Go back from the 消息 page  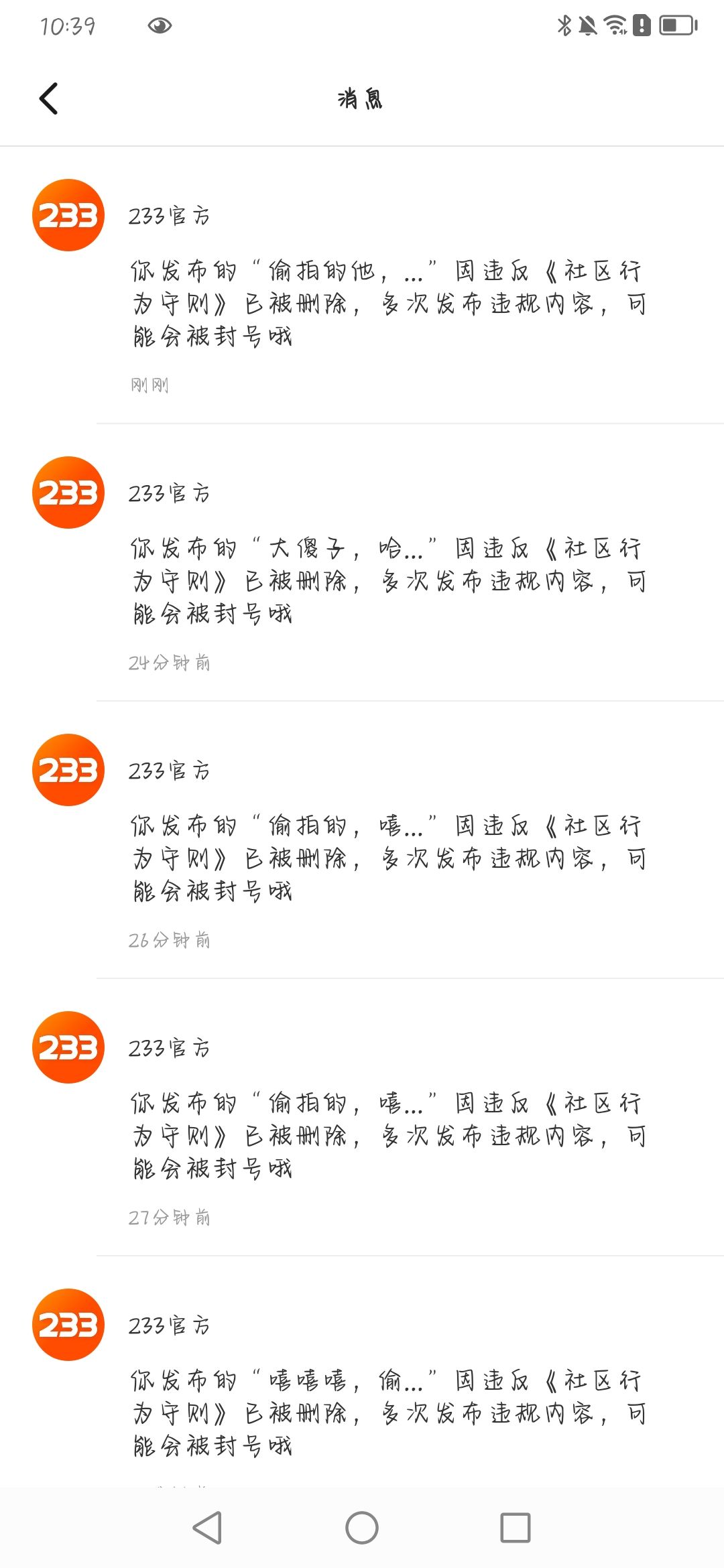pyautogui.click(x=49, y=99)
